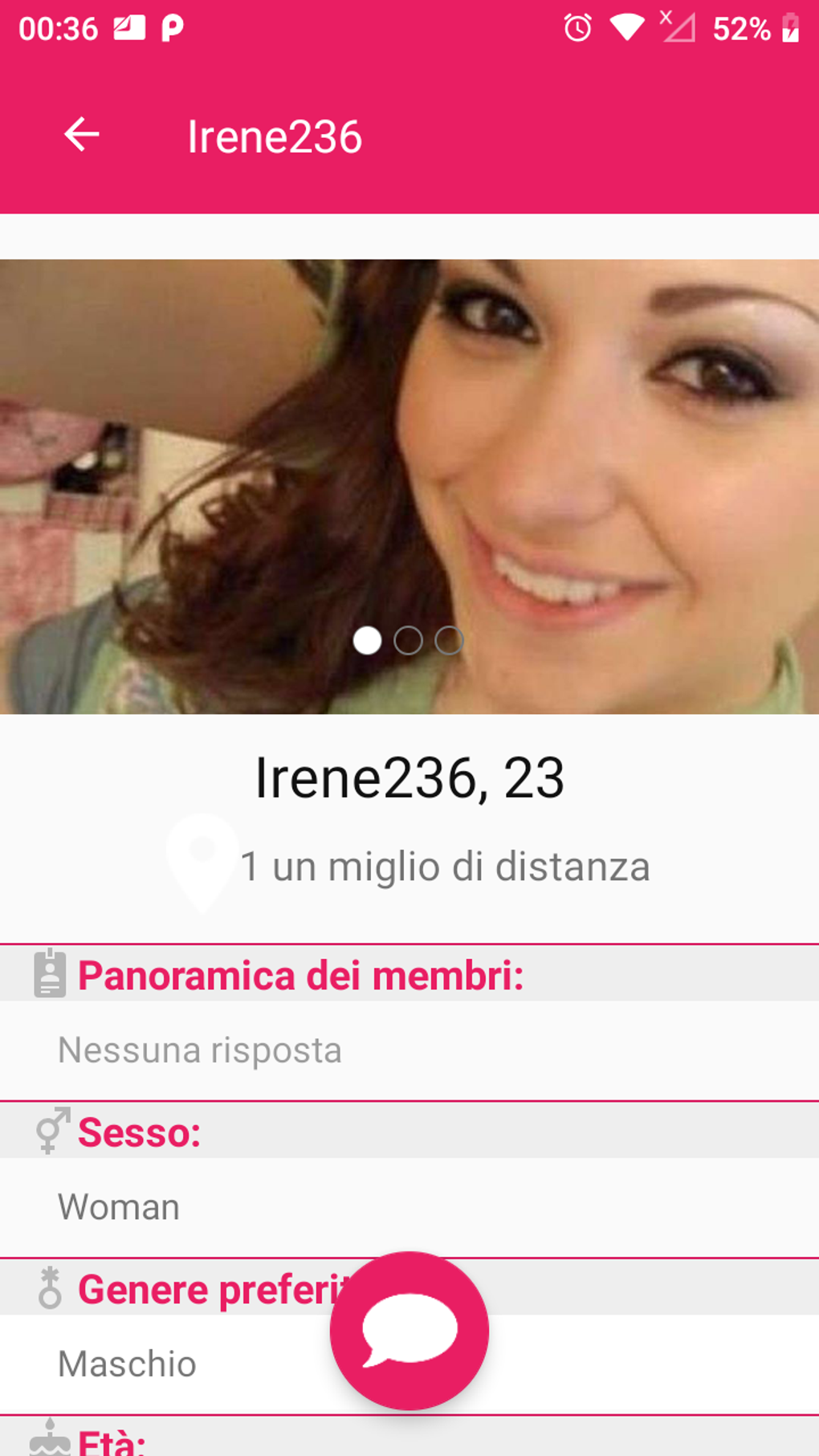Screen dimensions: 819x1456
Task: Select the second photo page indicator dot
Action: [x=408, y=640]
